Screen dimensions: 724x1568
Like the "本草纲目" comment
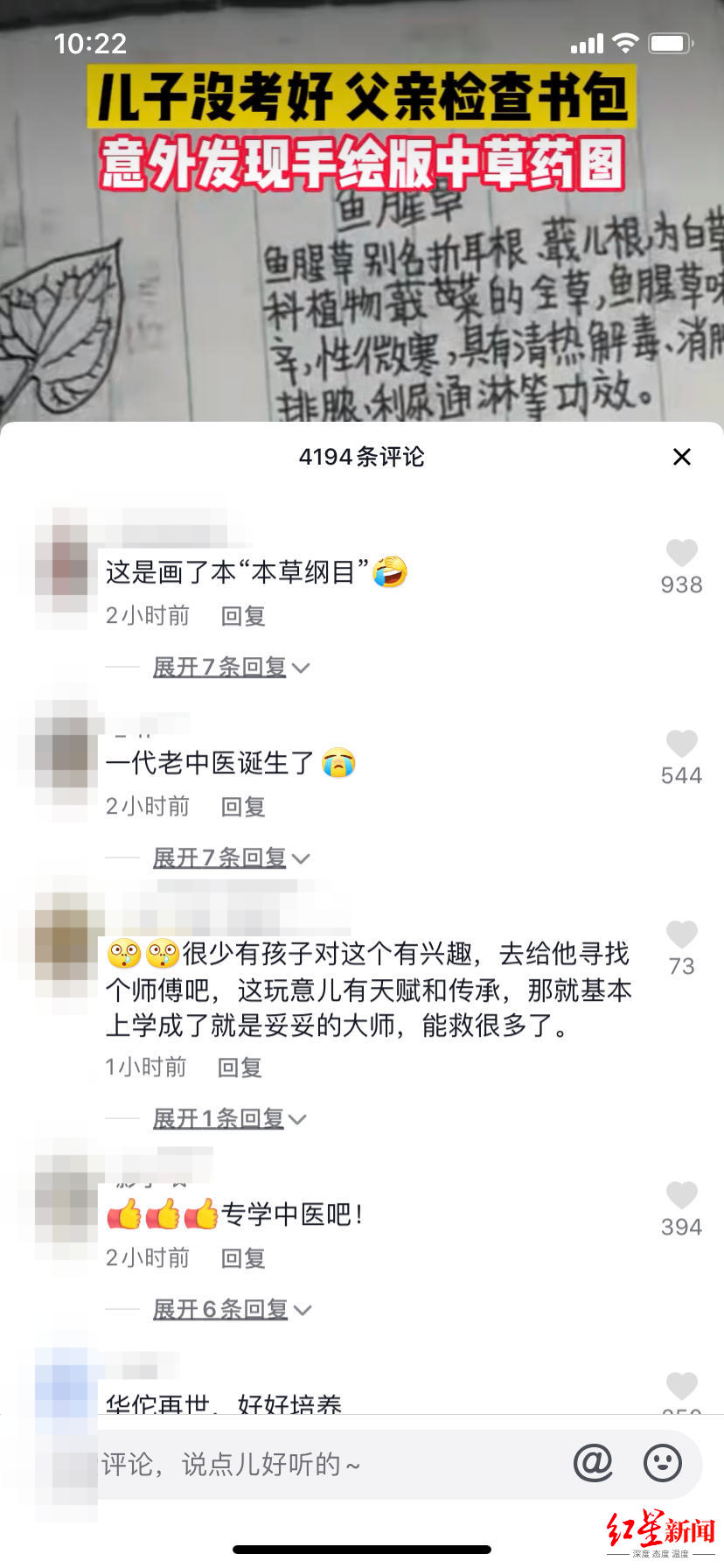coord(681,554)
